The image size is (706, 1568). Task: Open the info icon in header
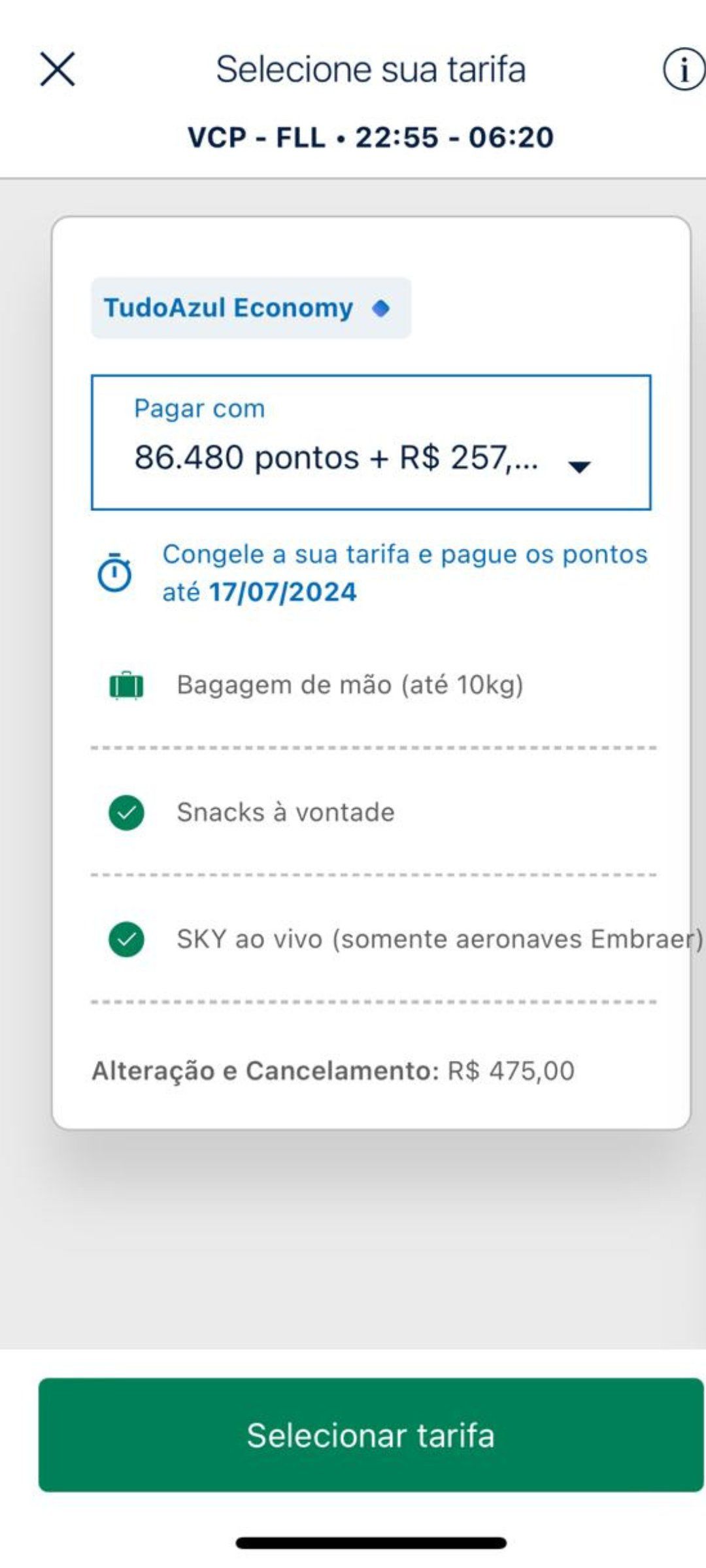[684, 69]
